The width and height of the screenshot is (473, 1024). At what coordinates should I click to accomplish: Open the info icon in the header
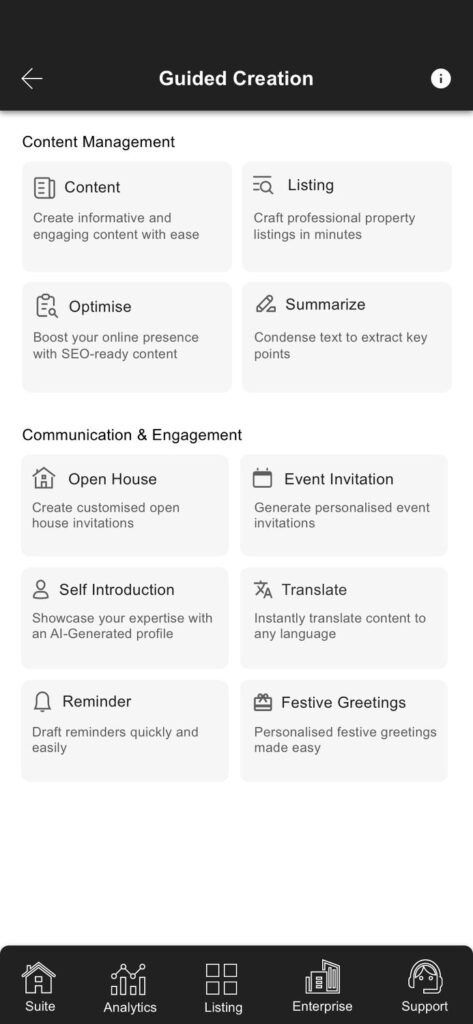pos(440,78)
